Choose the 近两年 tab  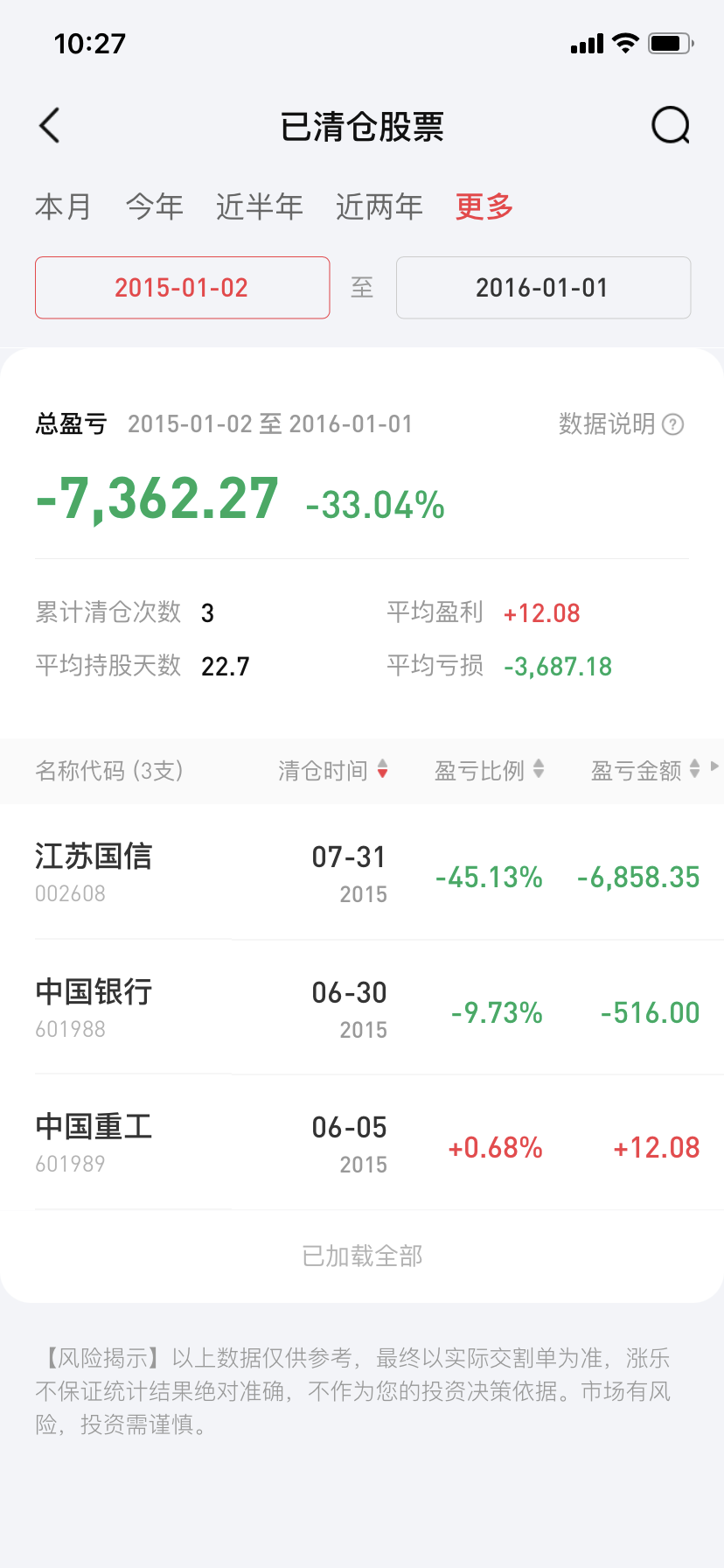pos(379,207)
